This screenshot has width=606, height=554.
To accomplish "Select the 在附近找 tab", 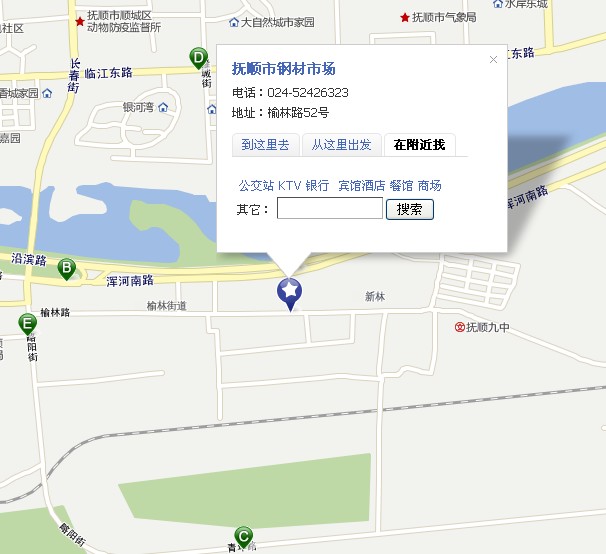I will (x=419, y=145).
